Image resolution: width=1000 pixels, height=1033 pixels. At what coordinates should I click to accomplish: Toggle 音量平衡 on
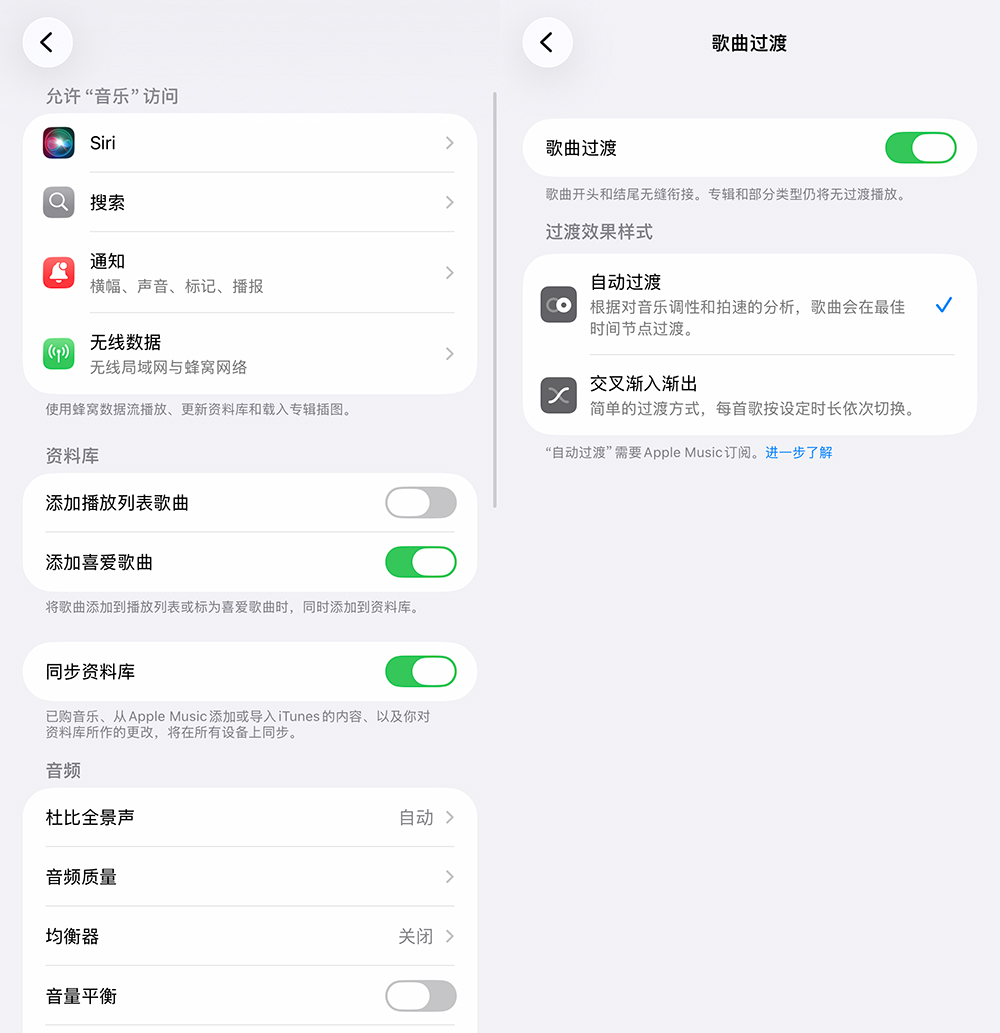(x=420, y=996)
